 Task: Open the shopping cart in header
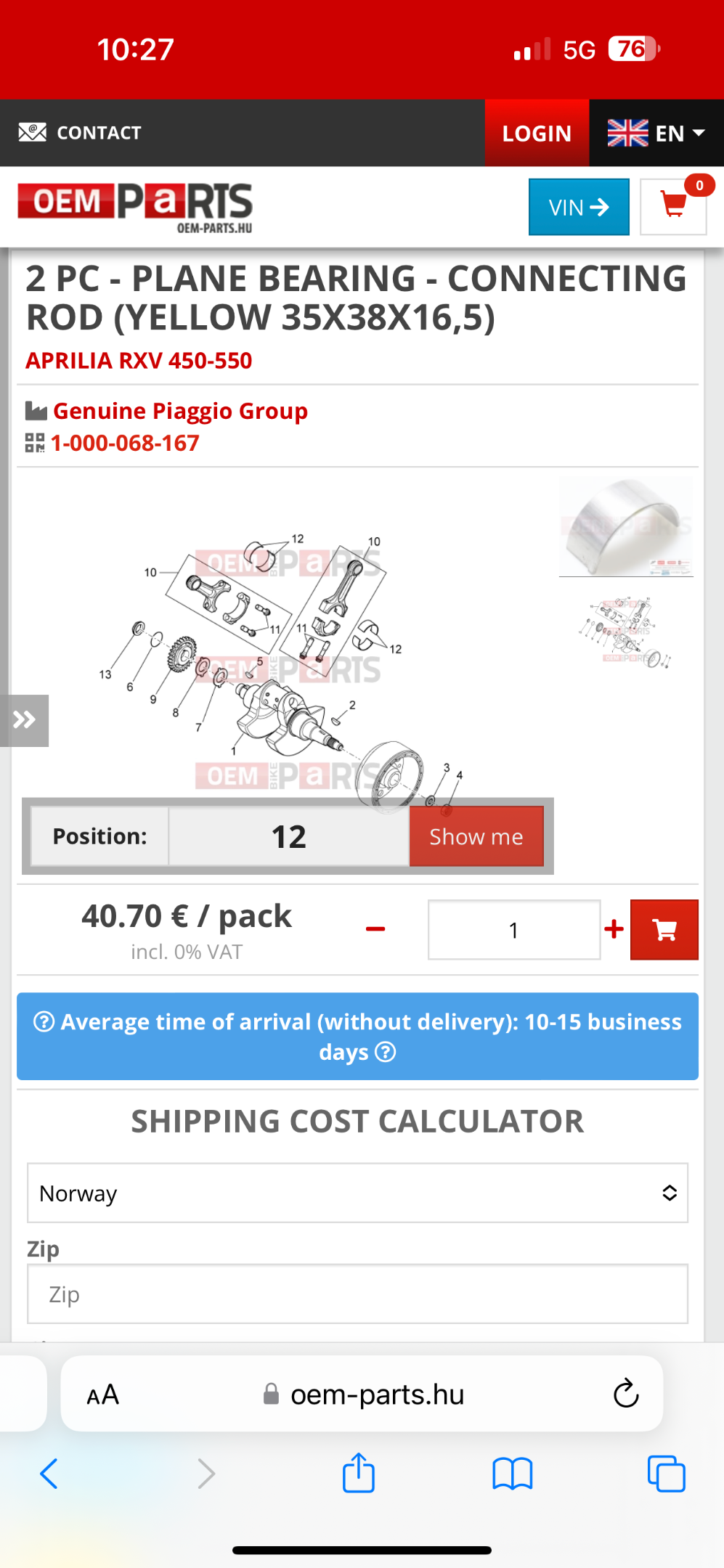tap(674, 207)
